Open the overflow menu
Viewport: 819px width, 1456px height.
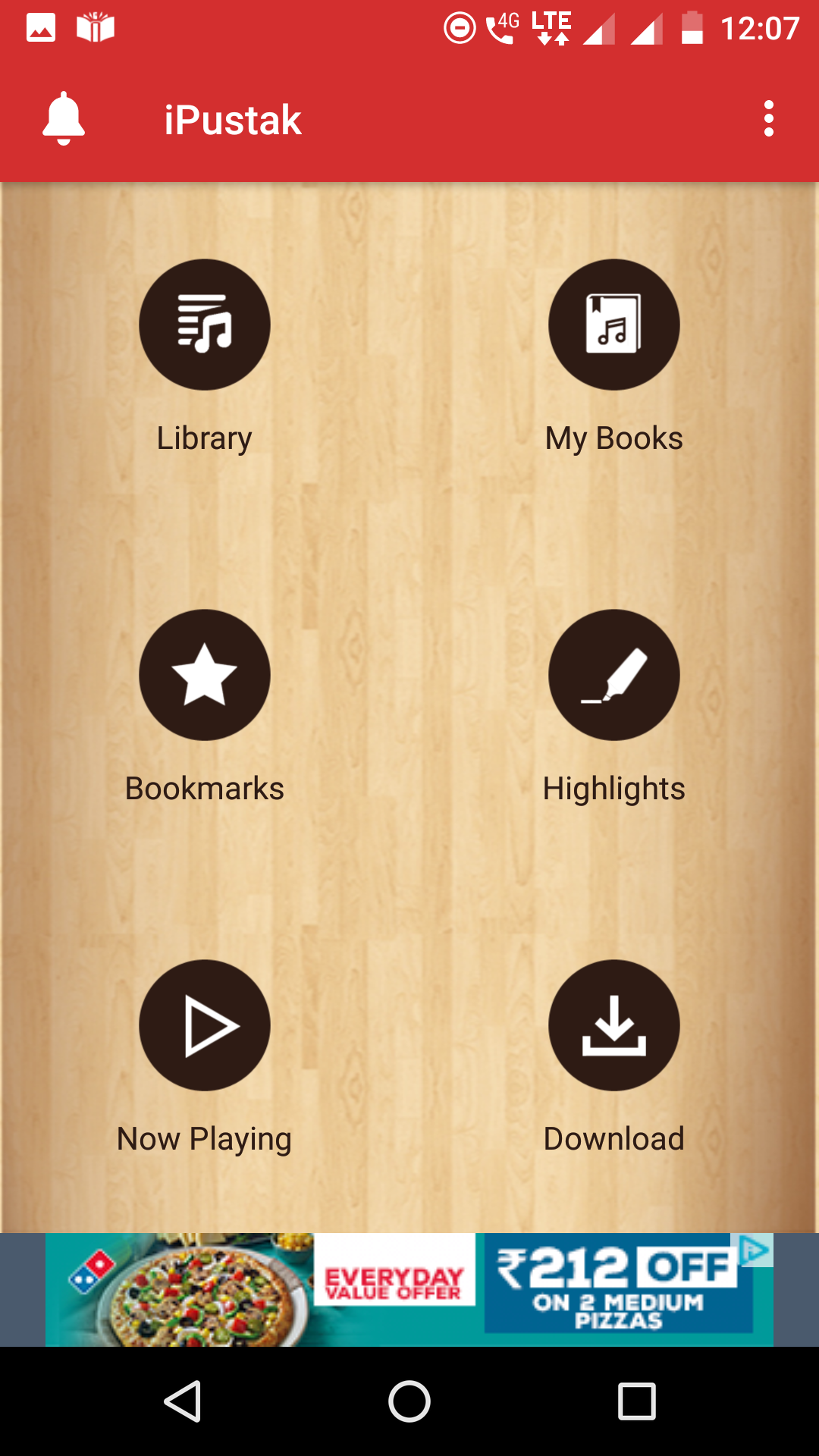pos(768,119)
